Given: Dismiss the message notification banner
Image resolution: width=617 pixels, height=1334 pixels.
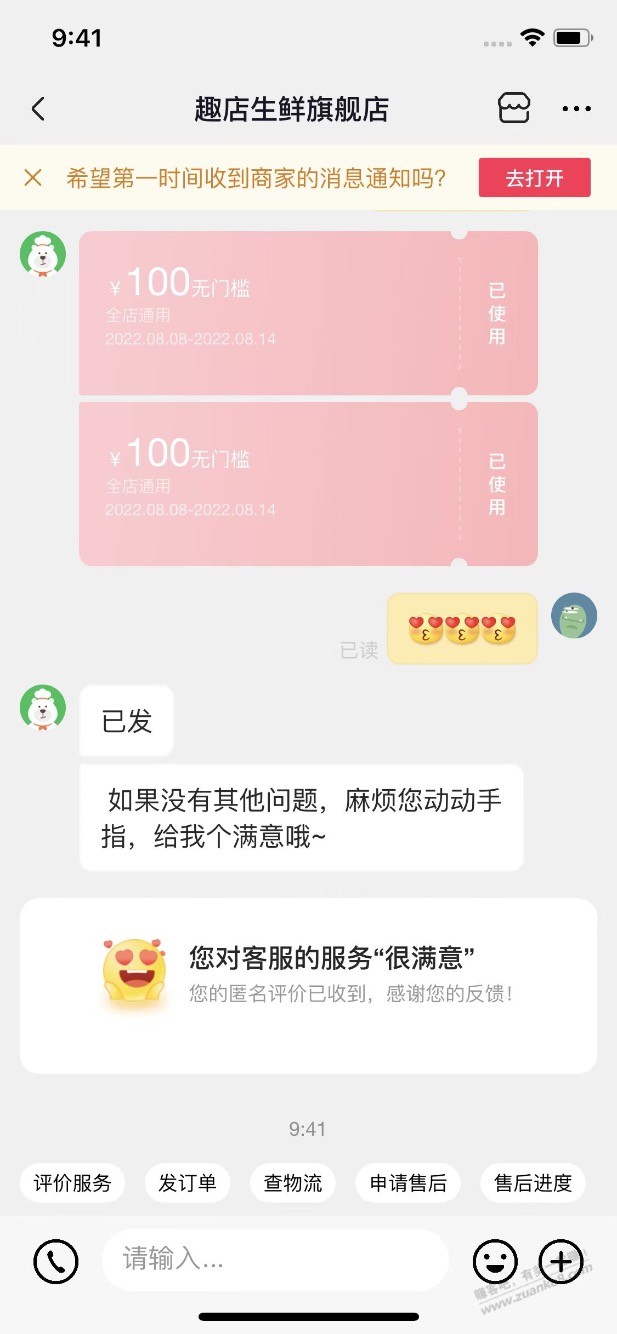Looking at the screenshot, I should click(x=33, y=178).
